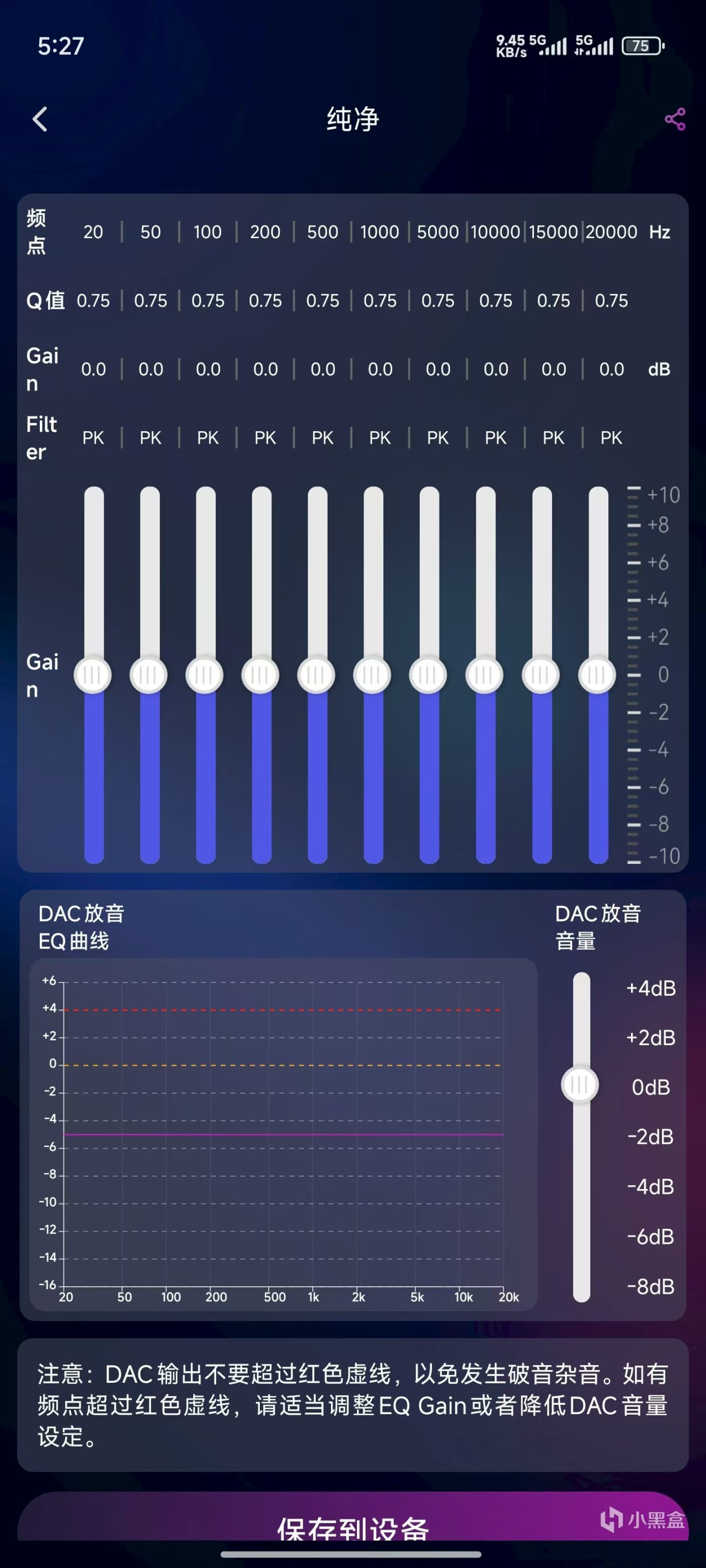Tap the 10000 Hz gain slider handle
Image resolution: width=706 pixels, height=1568 pixels.
coord(485,674)
